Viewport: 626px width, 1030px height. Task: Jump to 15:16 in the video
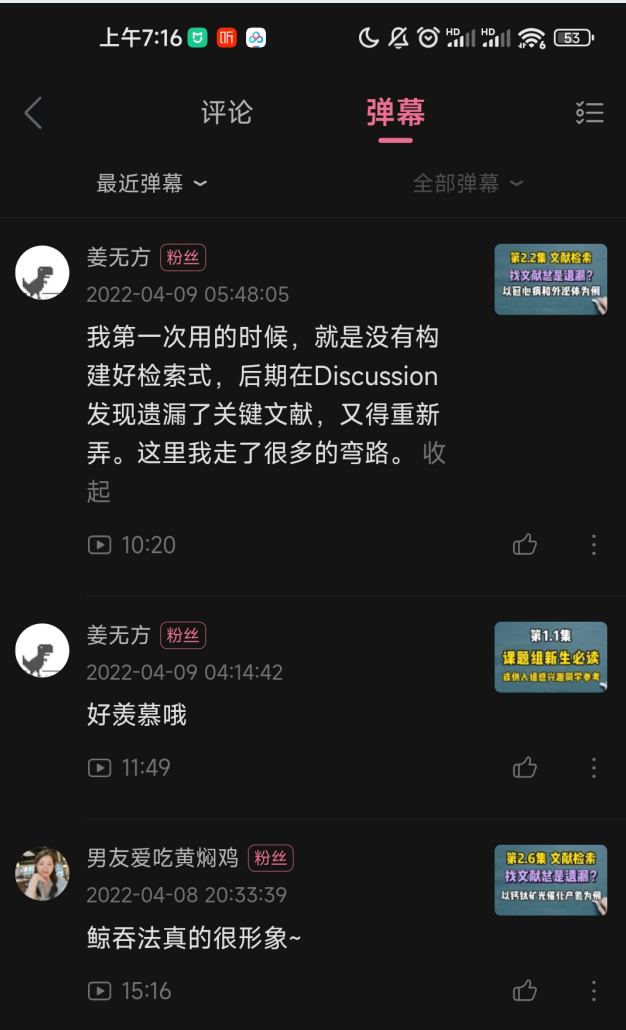pos(130,991)
